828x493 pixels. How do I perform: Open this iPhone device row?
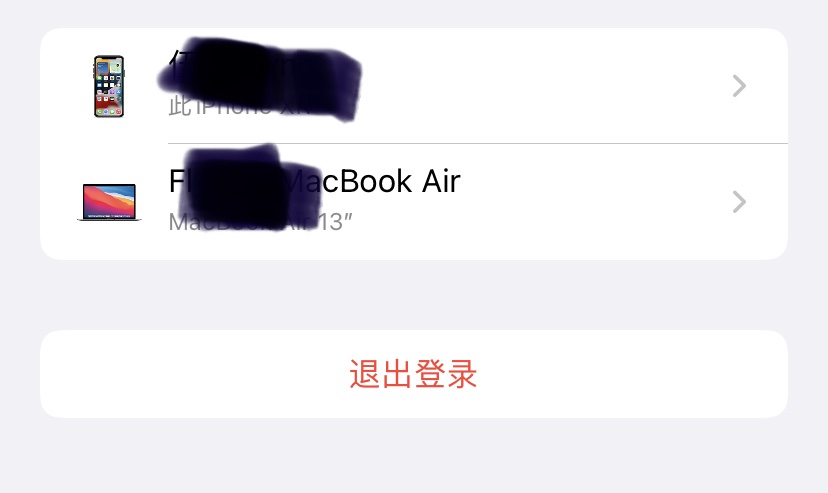(x=414, y=86)
